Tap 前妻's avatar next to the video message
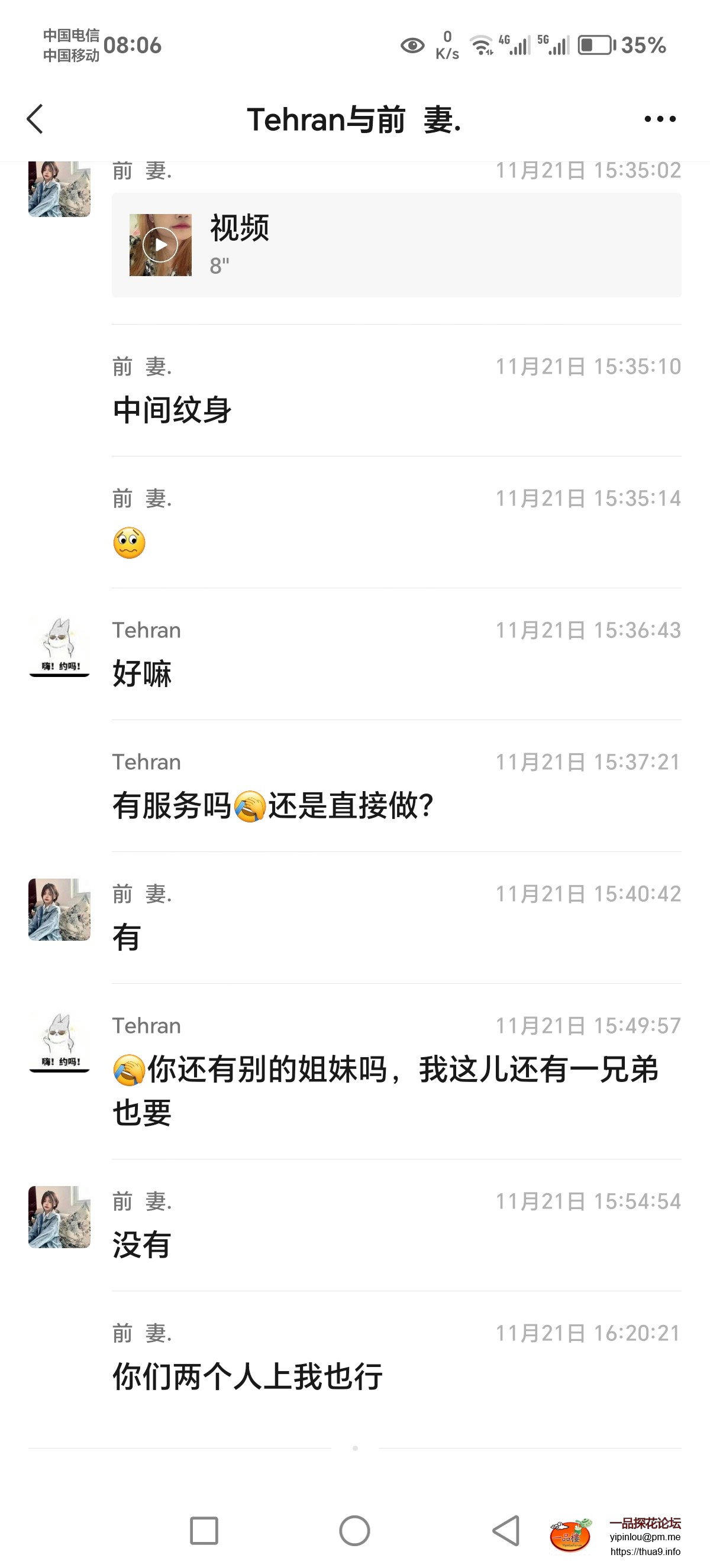The width and height of the screenshot is (710, 1568). click(x=58, y=189)
